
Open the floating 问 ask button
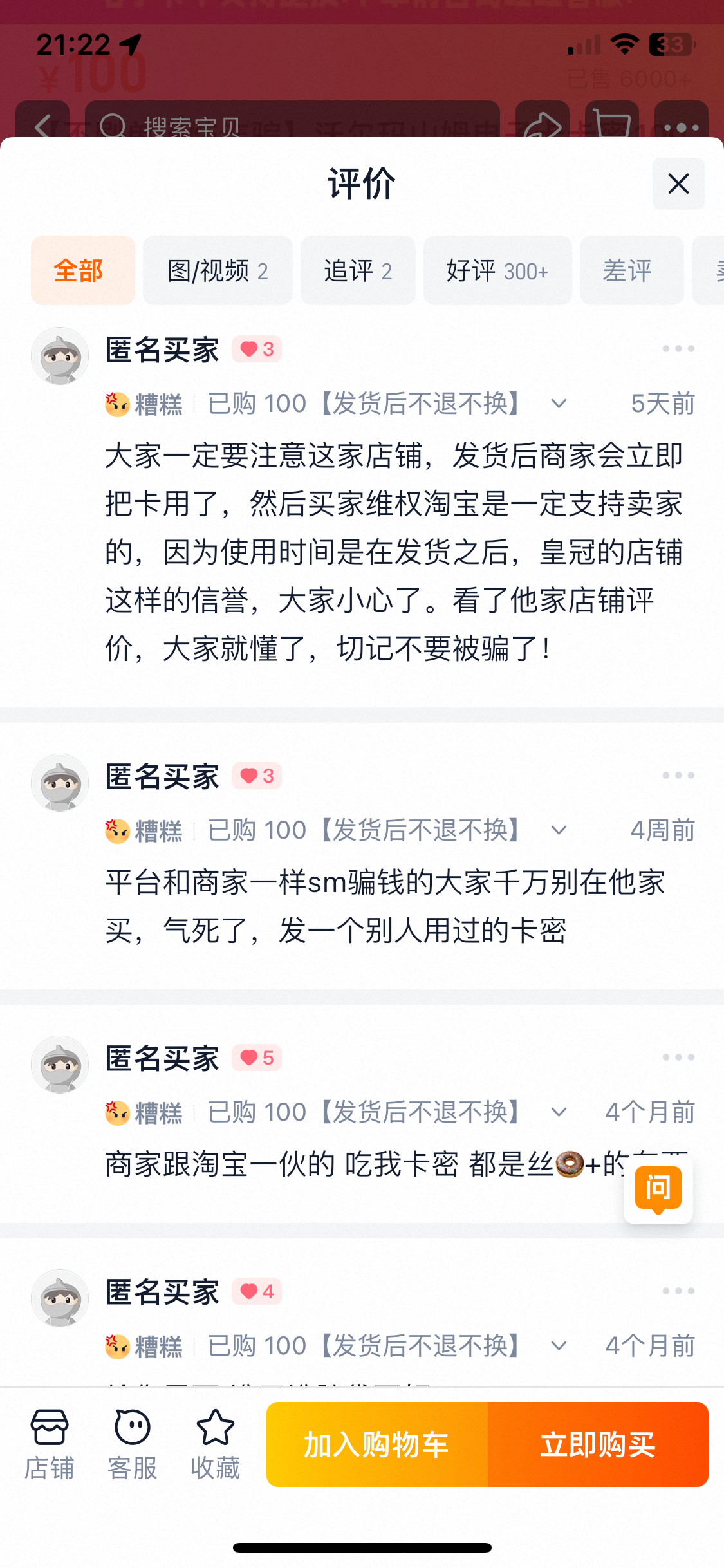pos(658,1189)
